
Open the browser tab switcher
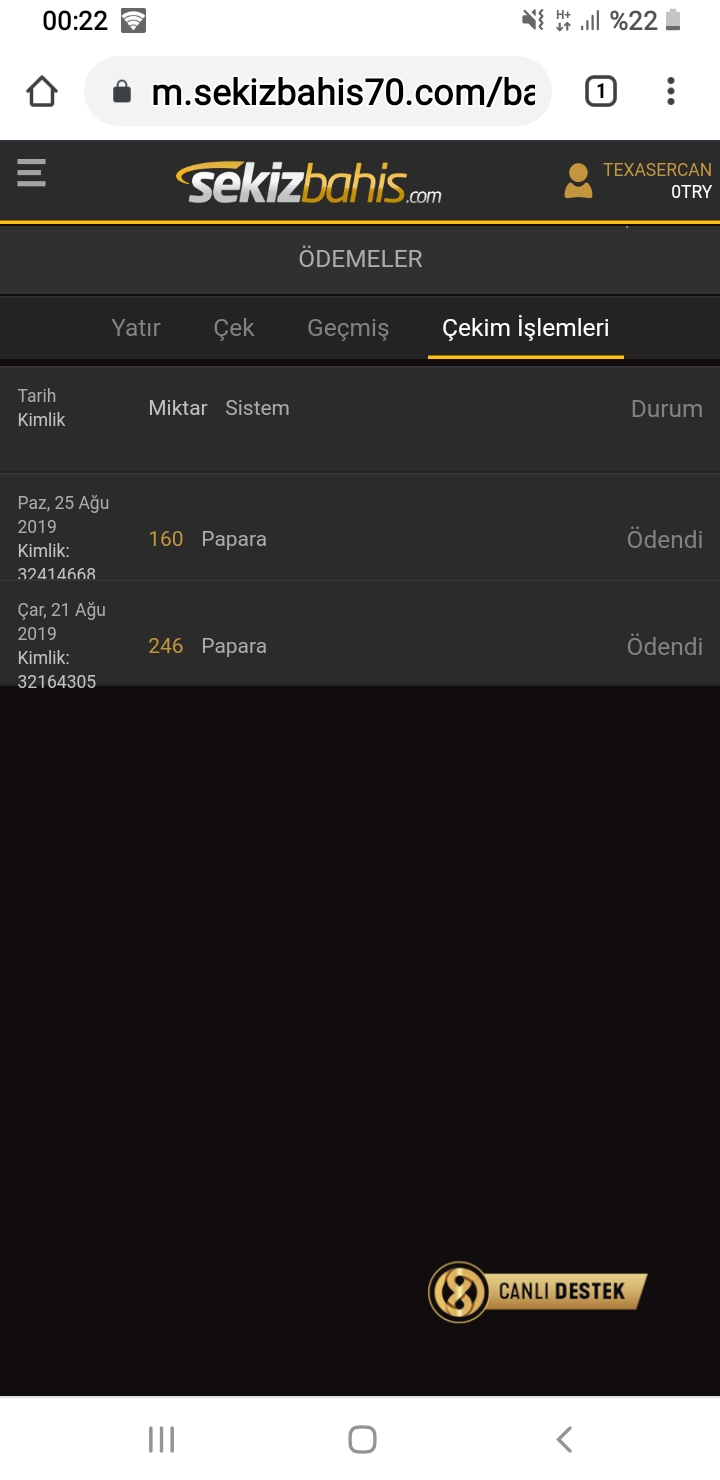click(x=600, y=93)
